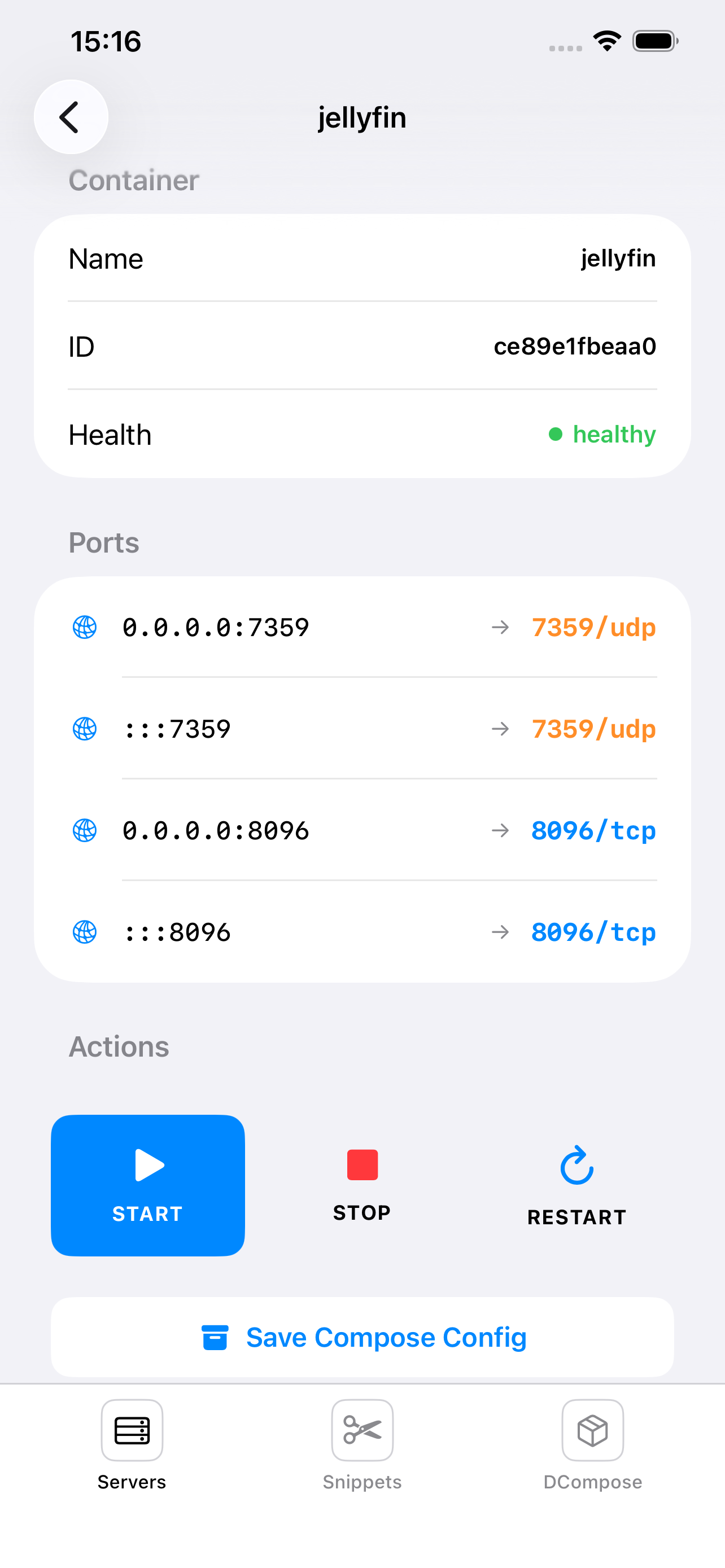Save Compose Config for this container

coord(362,1337)
